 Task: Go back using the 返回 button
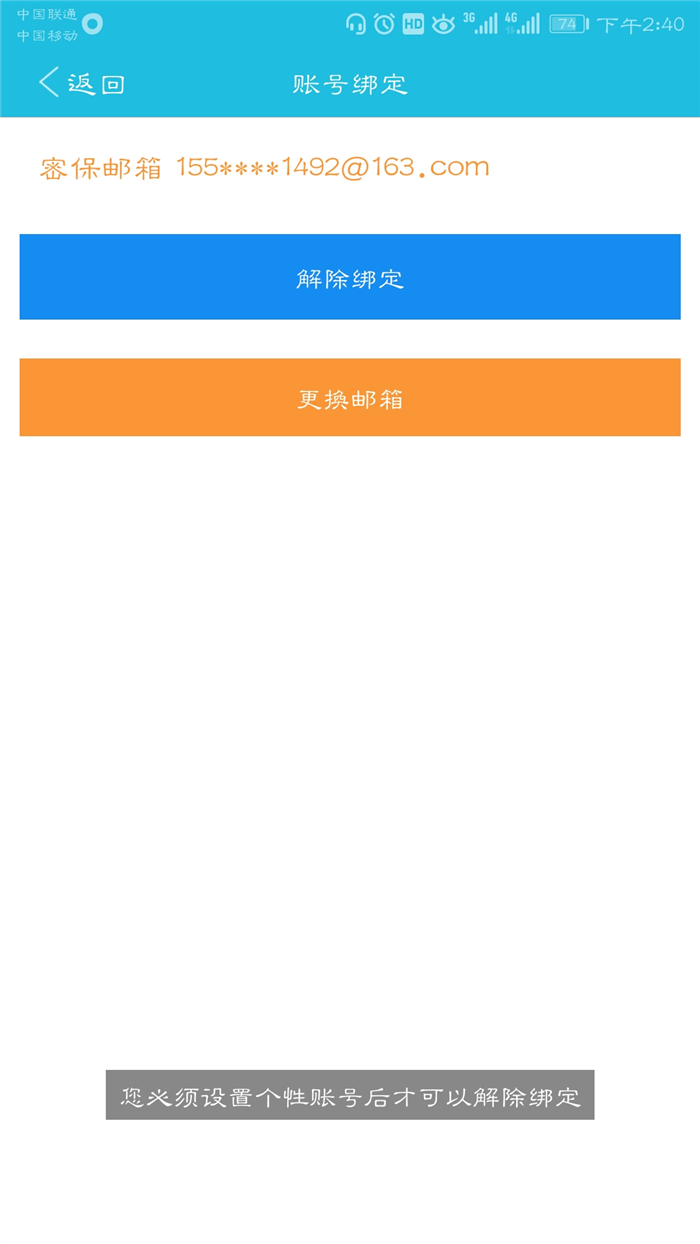82,83
